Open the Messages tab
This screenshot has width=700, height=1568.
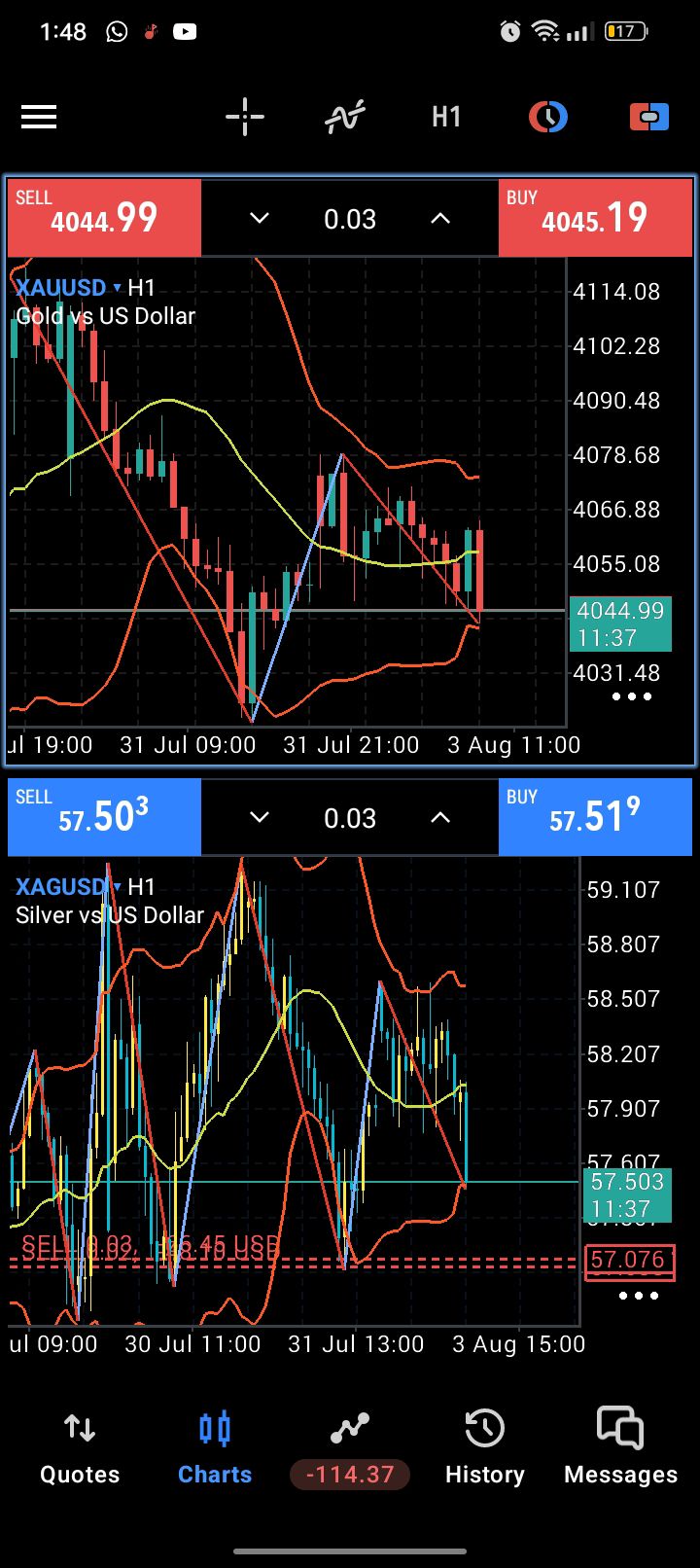(x=620, y=1449)
